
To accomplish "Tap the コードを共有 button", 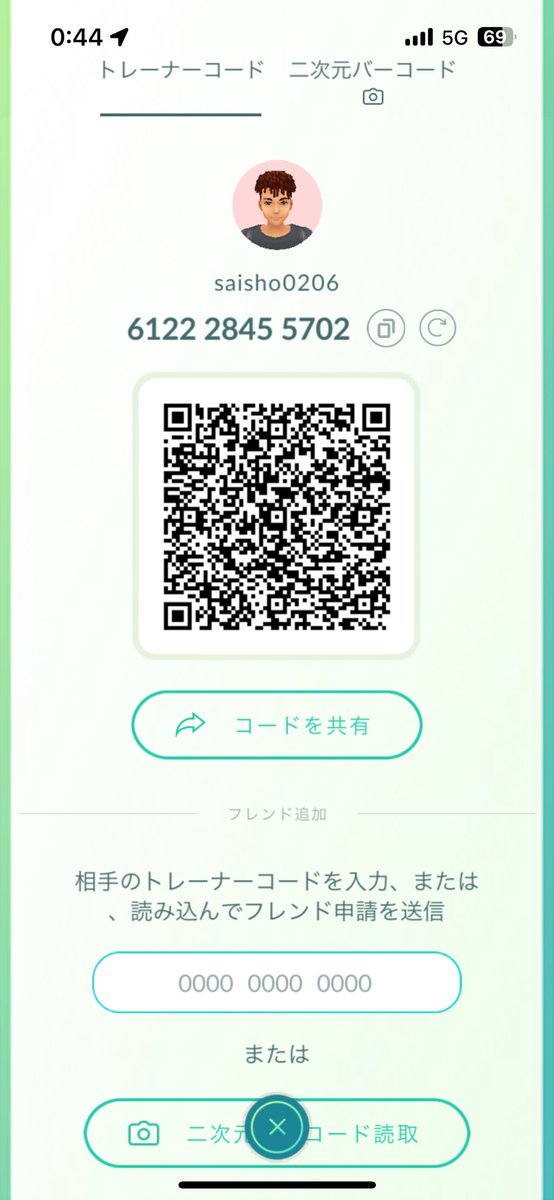I will (277, 726).
